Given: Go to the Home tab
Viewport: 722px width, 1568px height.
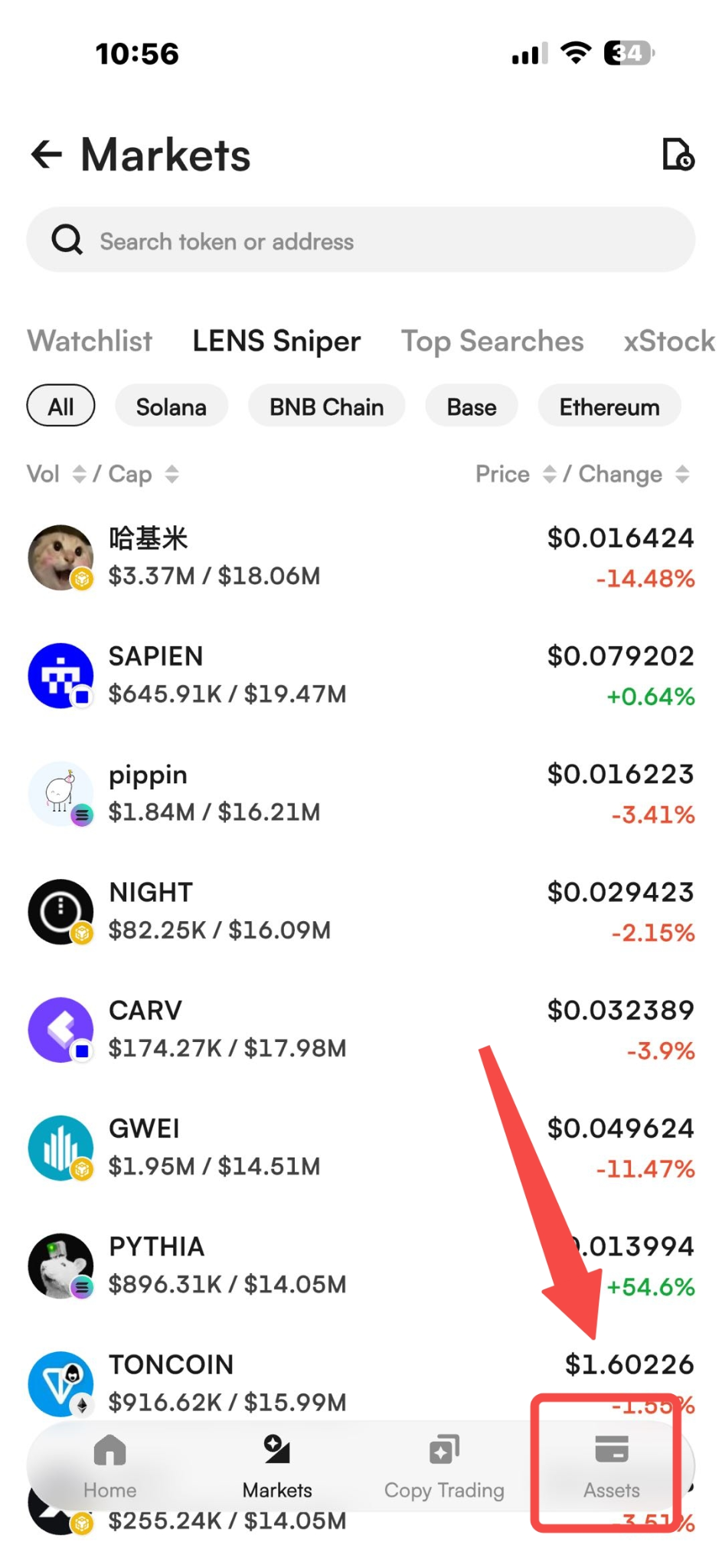Looking at the screenshot, I should tap(110, 1466).
